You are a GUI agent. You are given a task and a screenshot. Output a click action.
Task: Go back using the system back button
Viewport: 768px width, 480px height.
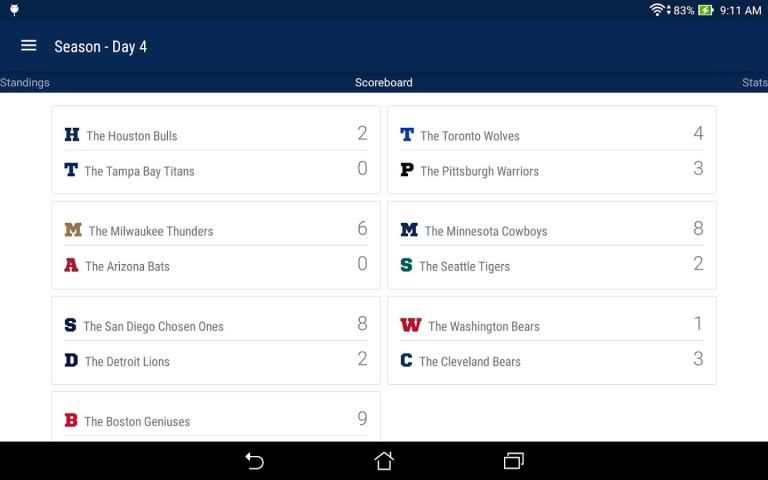click(x=255, y=461)
